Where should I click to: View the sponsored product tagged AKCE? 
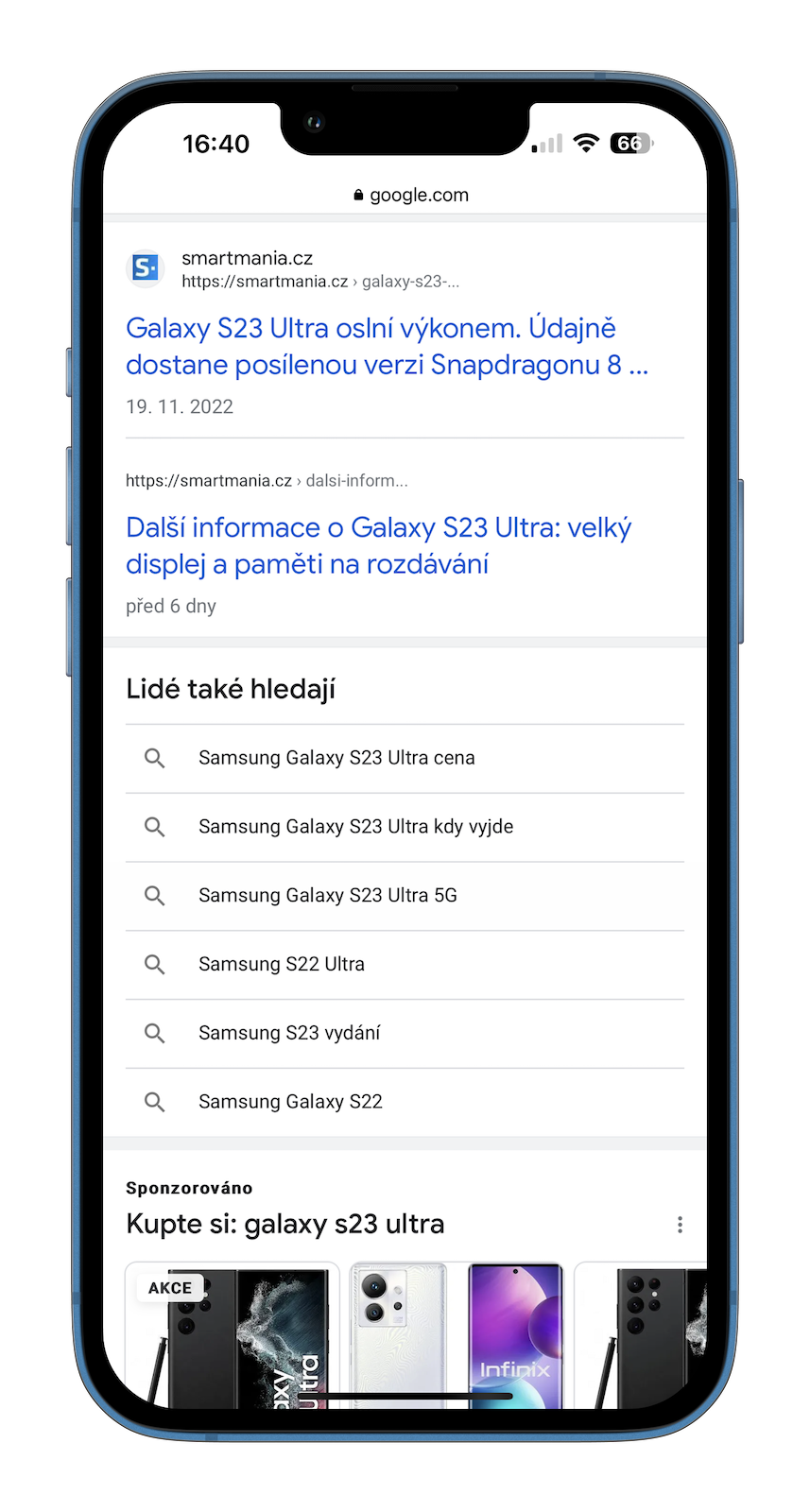[x=233, y=1335]
